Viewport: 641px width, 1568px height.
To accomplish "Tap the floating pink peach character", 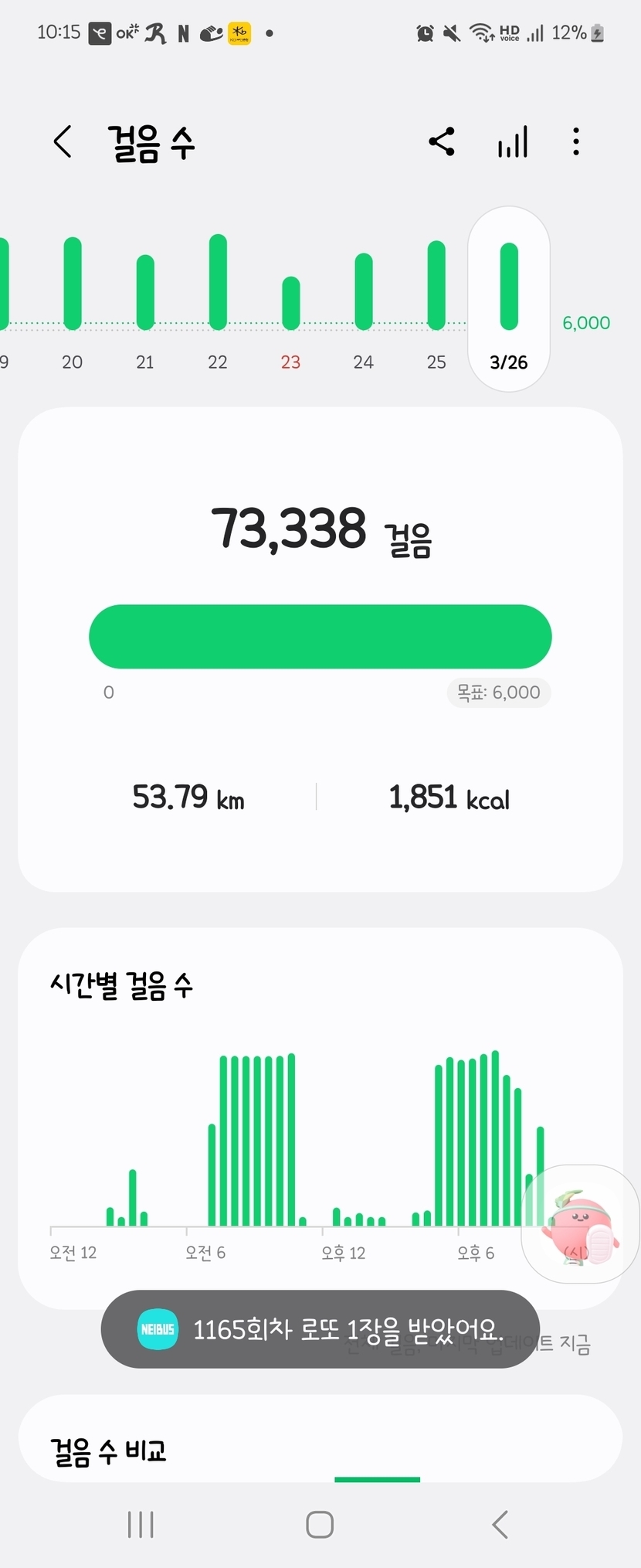I will click(580, 1225).
